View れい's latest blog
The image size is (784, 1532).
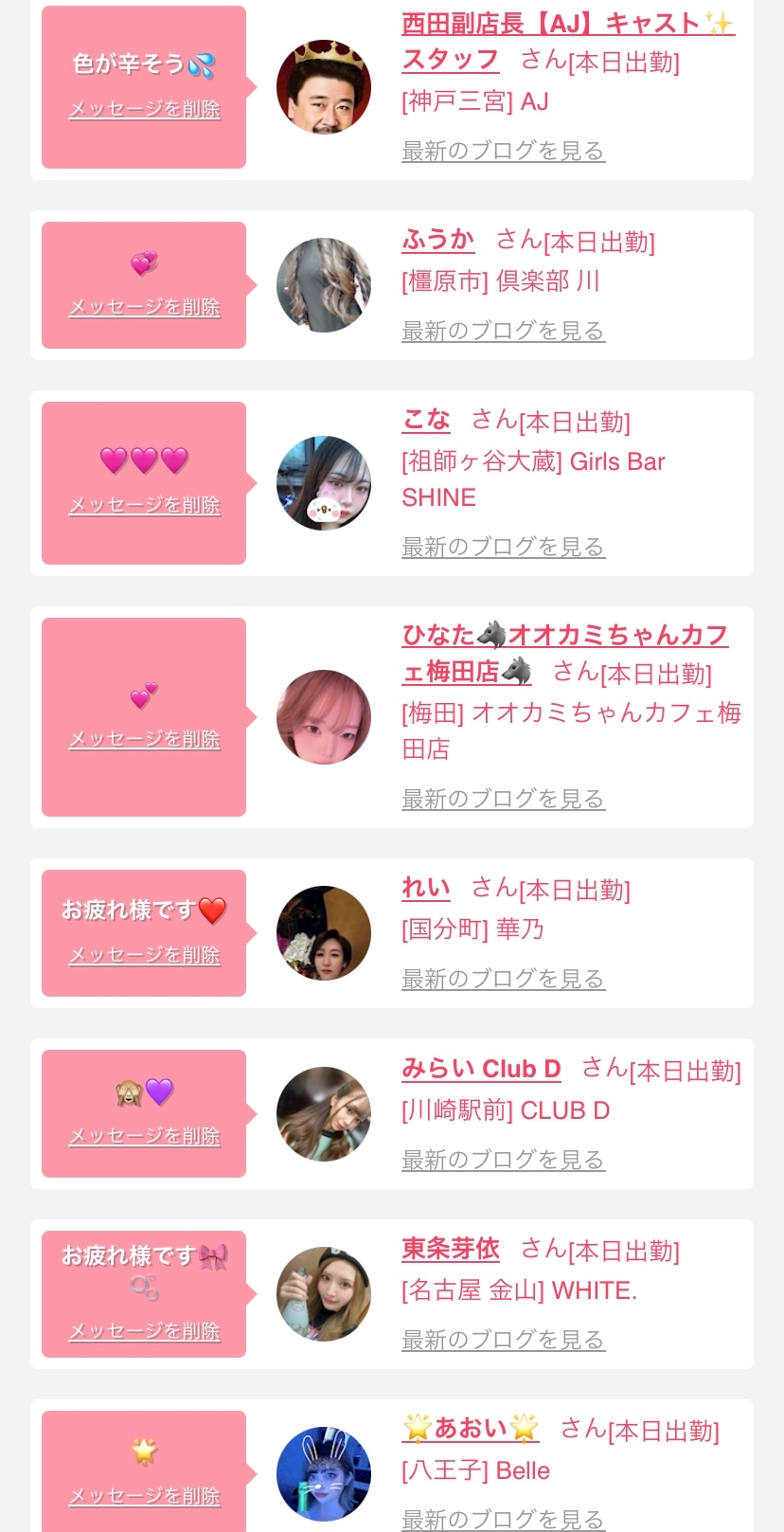pyautogui.click(x=503, y=979)
